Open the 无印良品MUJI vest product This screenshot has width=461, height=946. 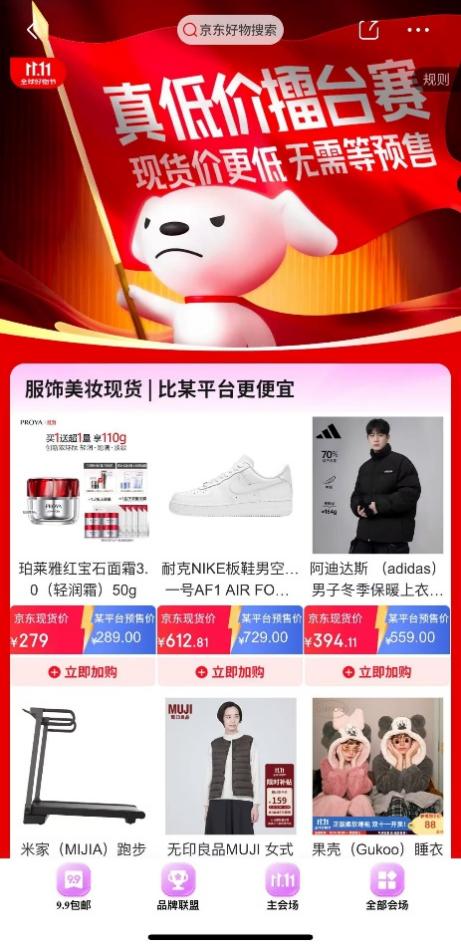230,778
